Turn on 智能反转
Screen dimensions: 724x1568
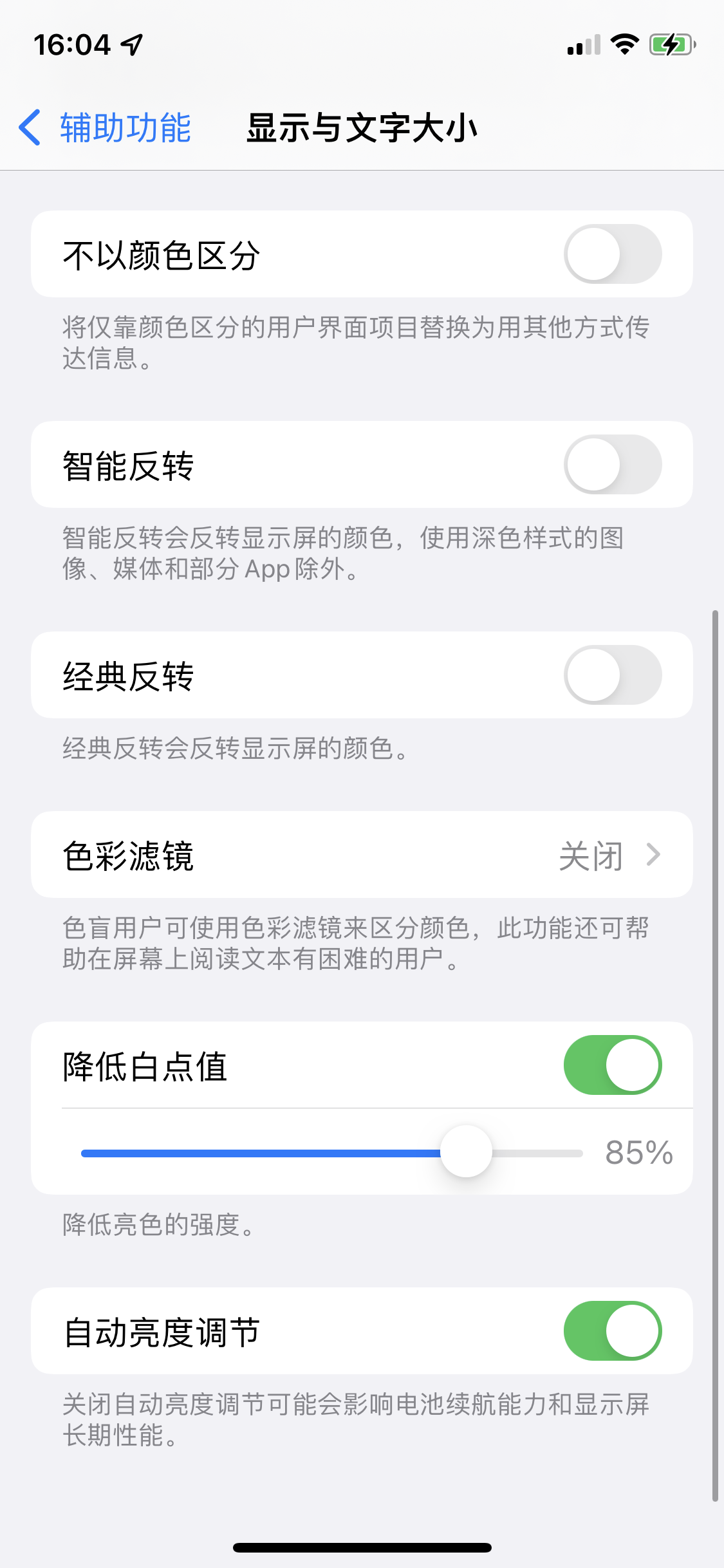612,464
